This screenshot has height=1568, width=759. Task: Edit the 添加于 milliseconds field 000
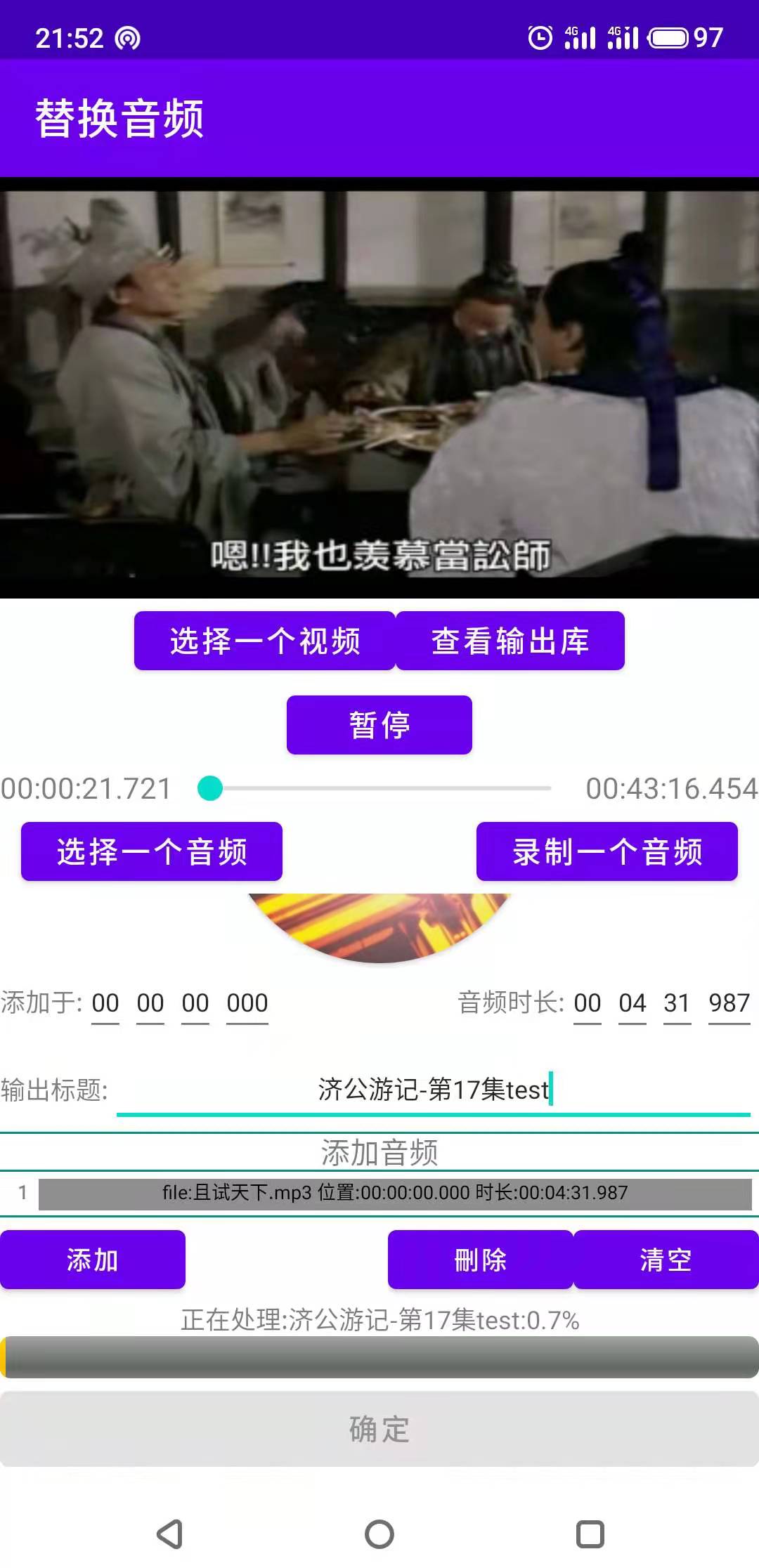coord(247,1003)
